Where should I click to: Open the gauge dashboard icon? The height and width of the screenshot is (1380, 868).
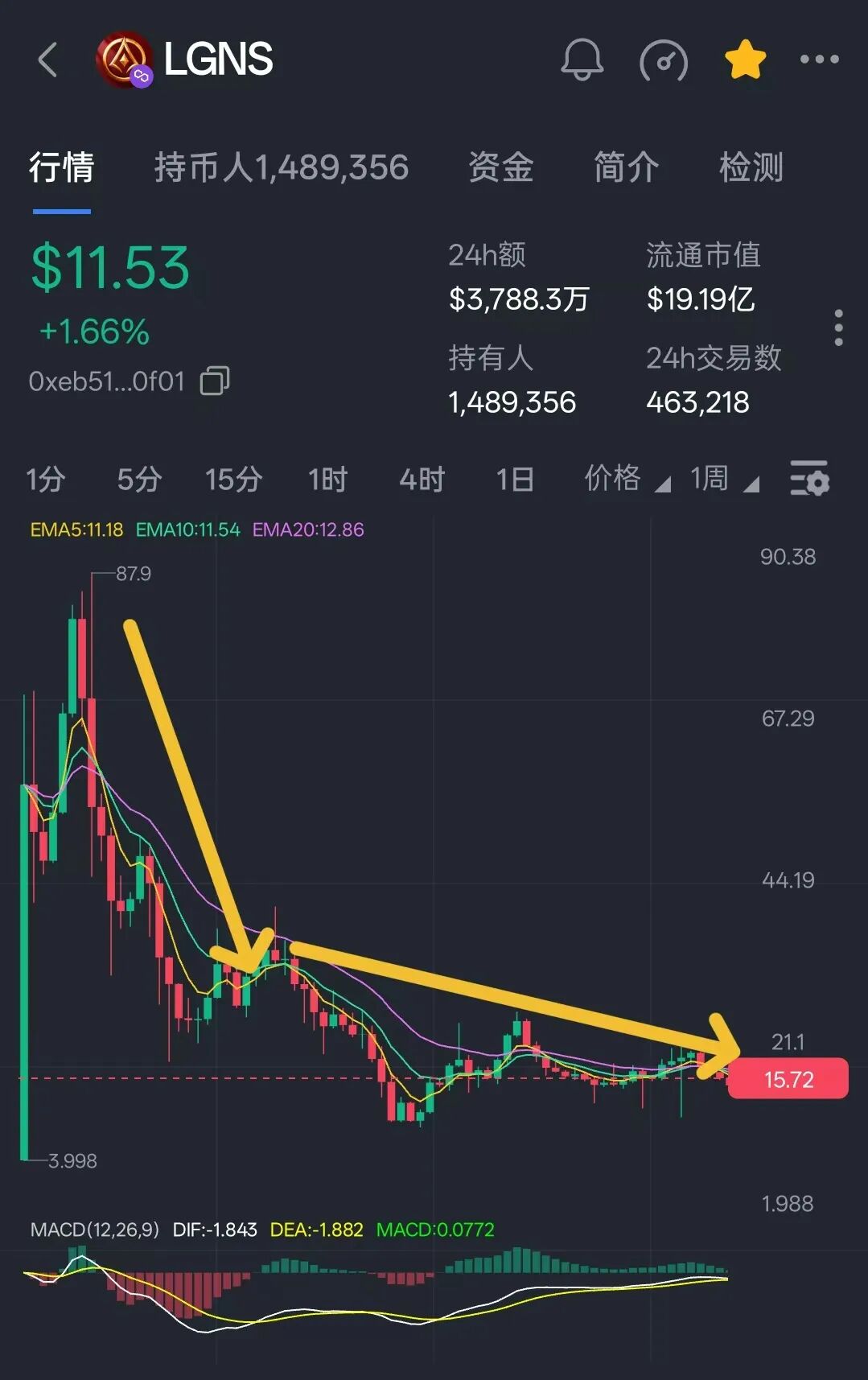click(664, 60)
